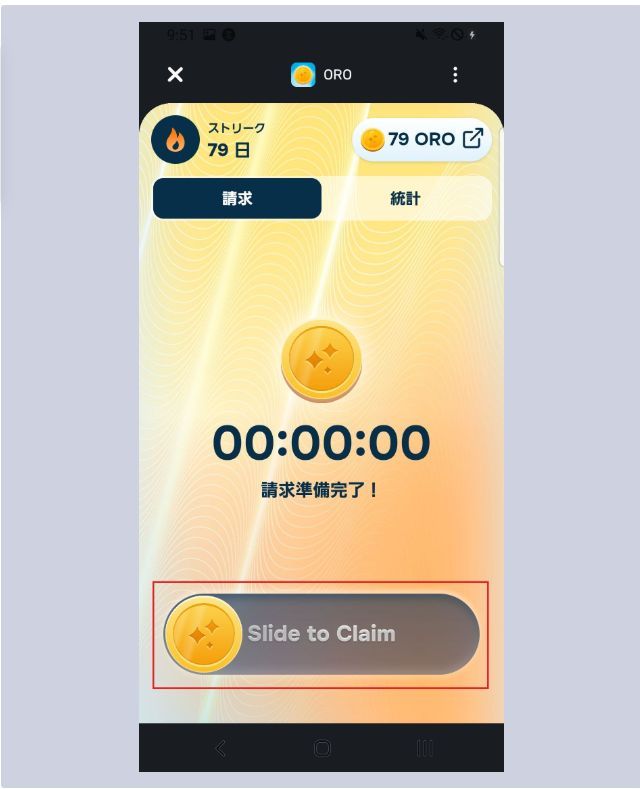This screenshot has height=789, width=640.
Task: Switch to the 統計 tab
Action: pos(405,198)
